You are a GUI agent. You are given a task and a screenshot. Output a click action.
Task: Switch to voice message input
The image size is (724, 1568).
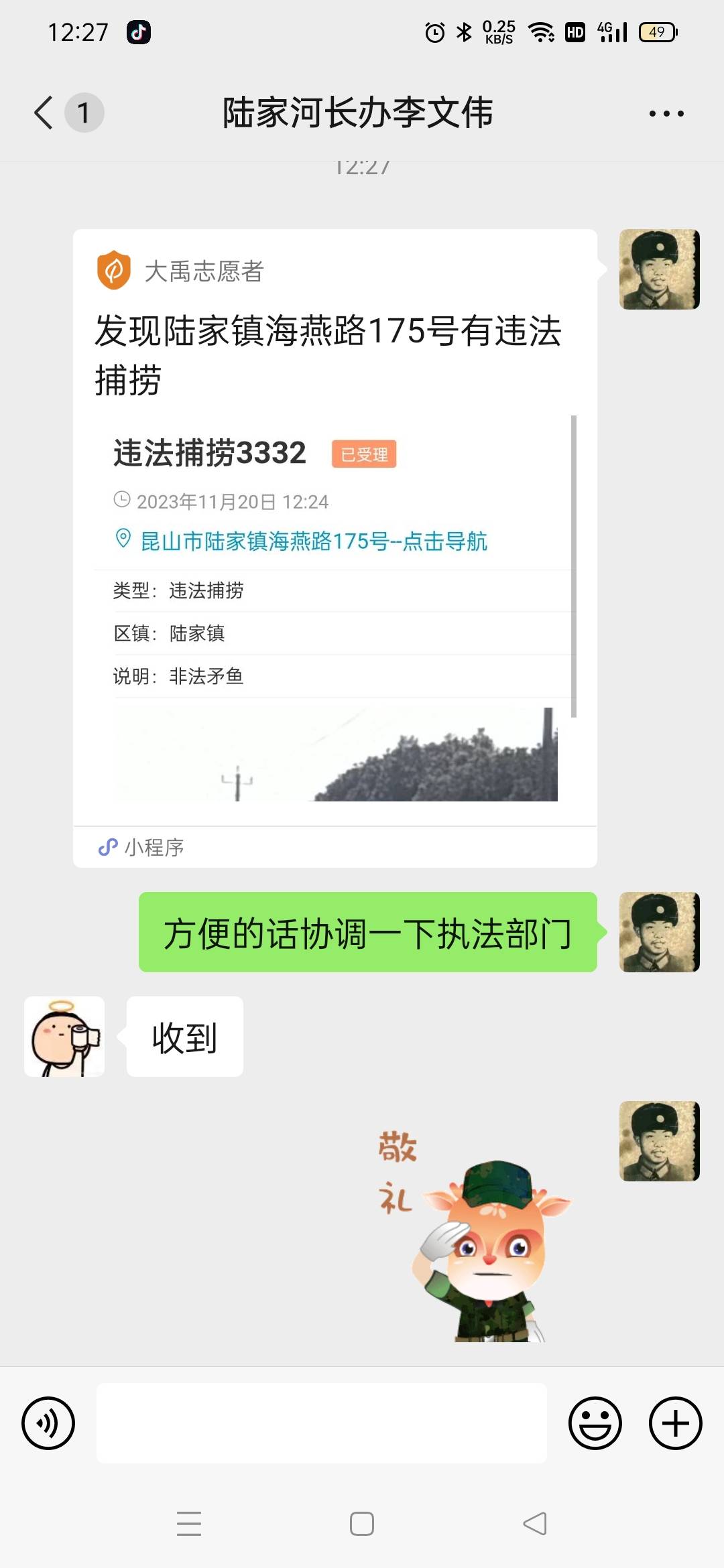tap(48, 1423)
